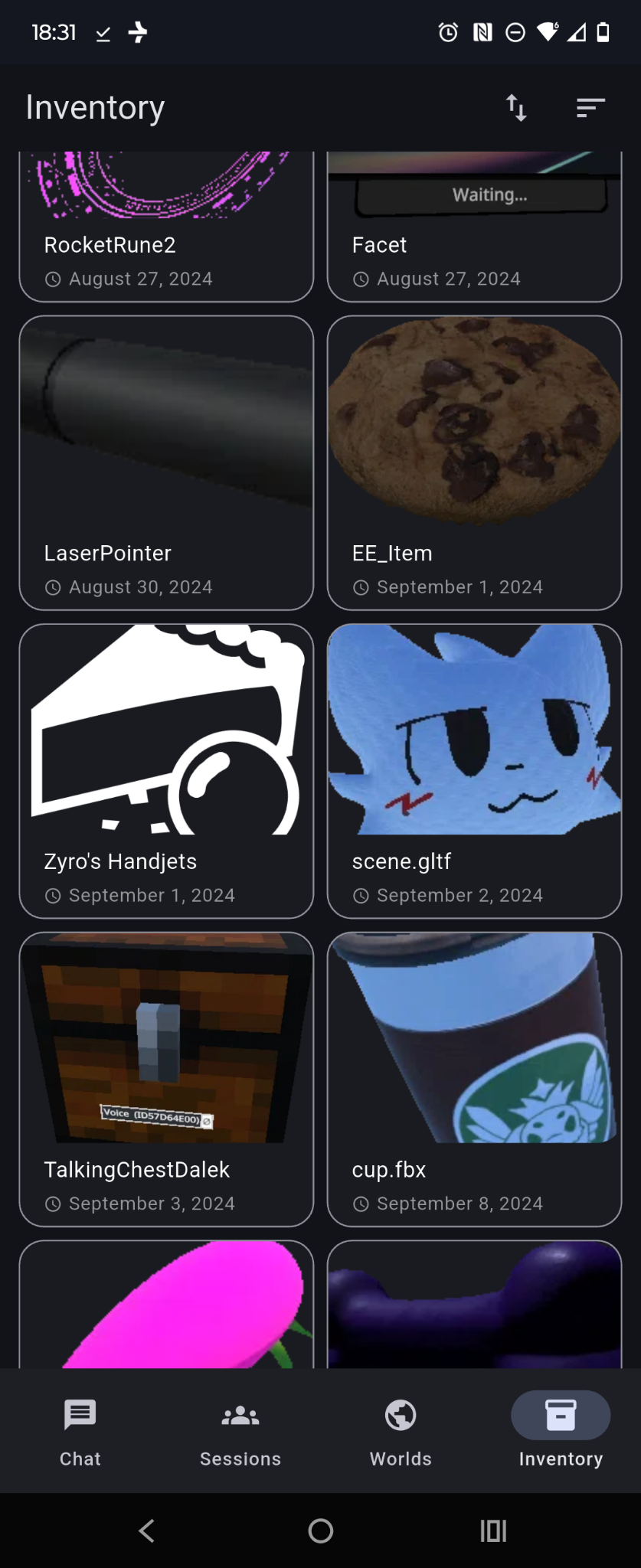The width and height of the screenshot is (641, 1568).
Task: Open the EE_Item cookie card
Action: click(474, 463)
